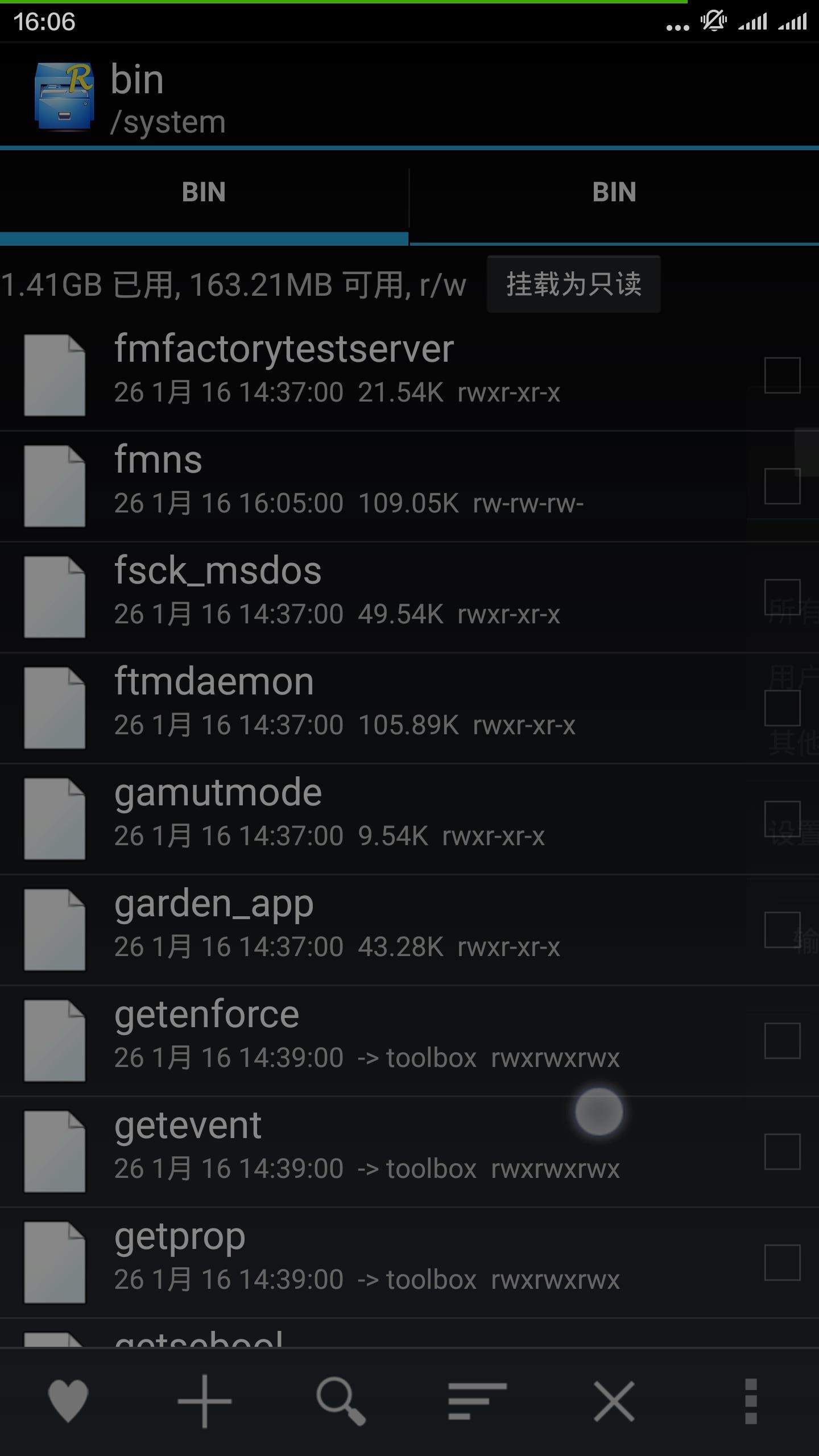Check the box for ftmdaemon
The height and width of the screenshot is (1456, 819).
783,708
